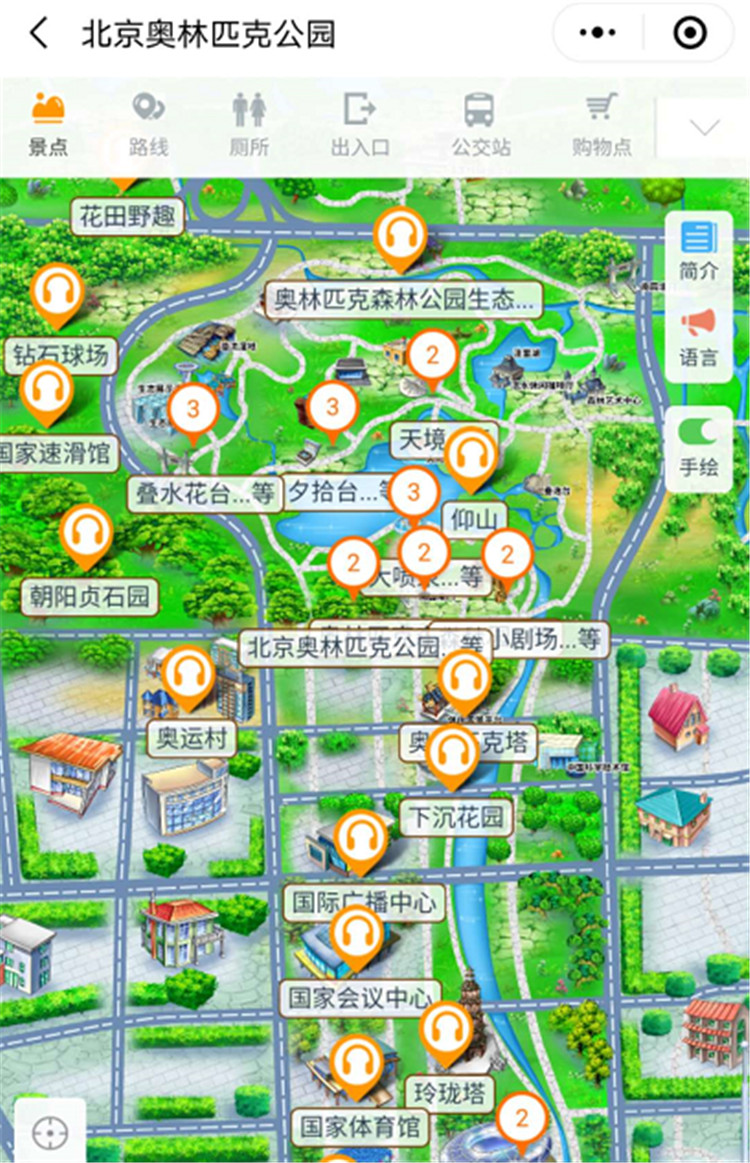Open the 简介 introduction panel
The height and width of the screenshot is (1163, 750).
click(698, 250)
